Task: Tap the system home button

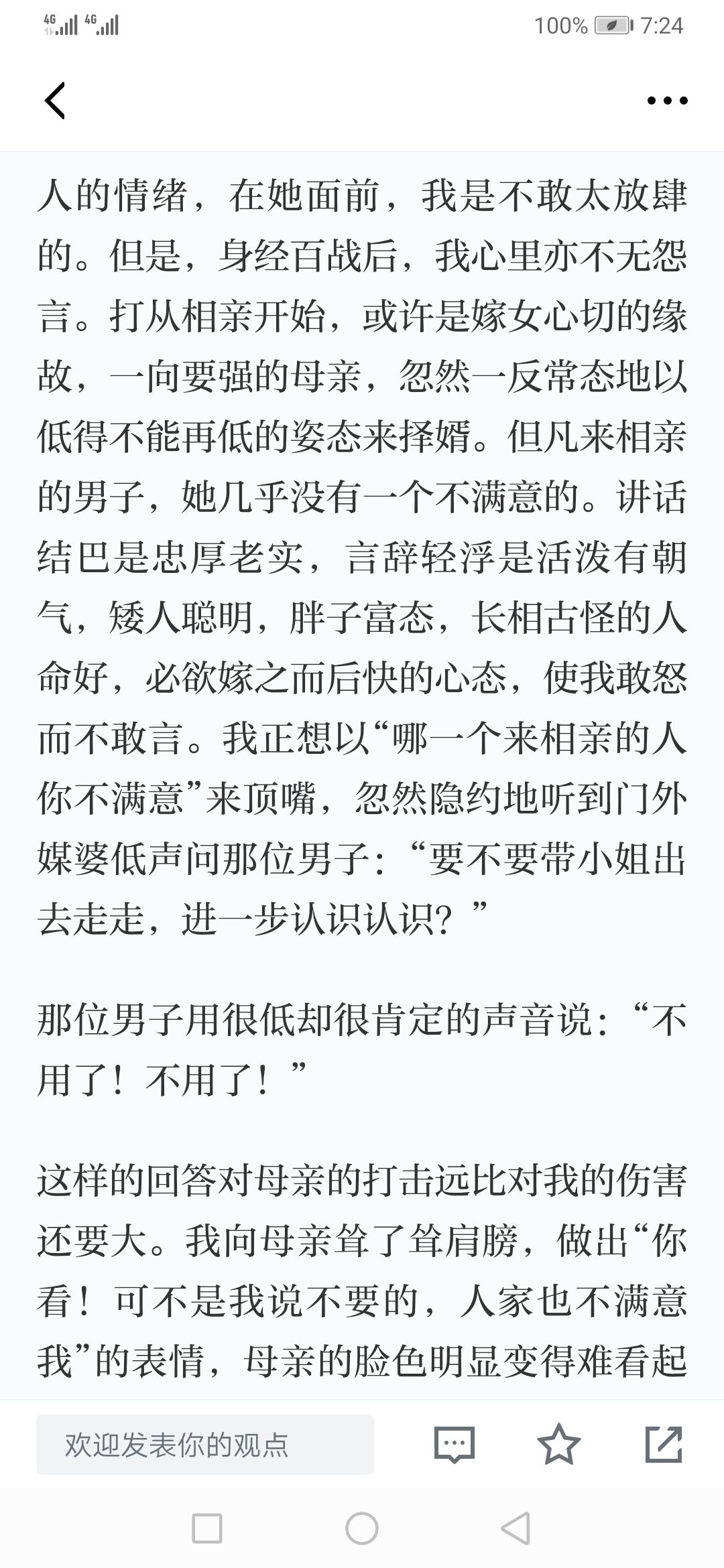Action: coord(362,1528)
